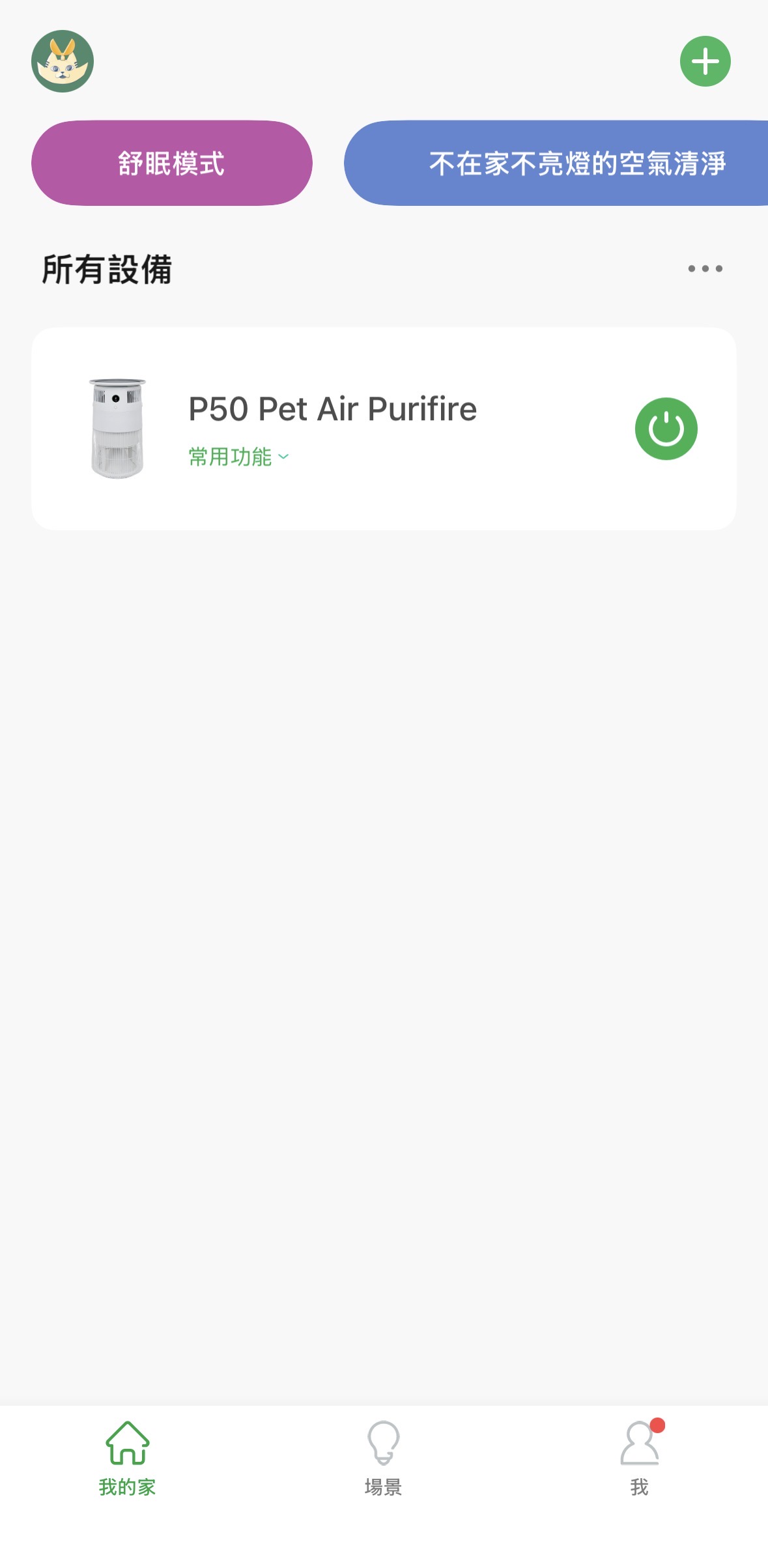Viewport: 768px width, 1568px height.
Task: Open the three-dot menu beside 所有設備
Action: (707, 268)
